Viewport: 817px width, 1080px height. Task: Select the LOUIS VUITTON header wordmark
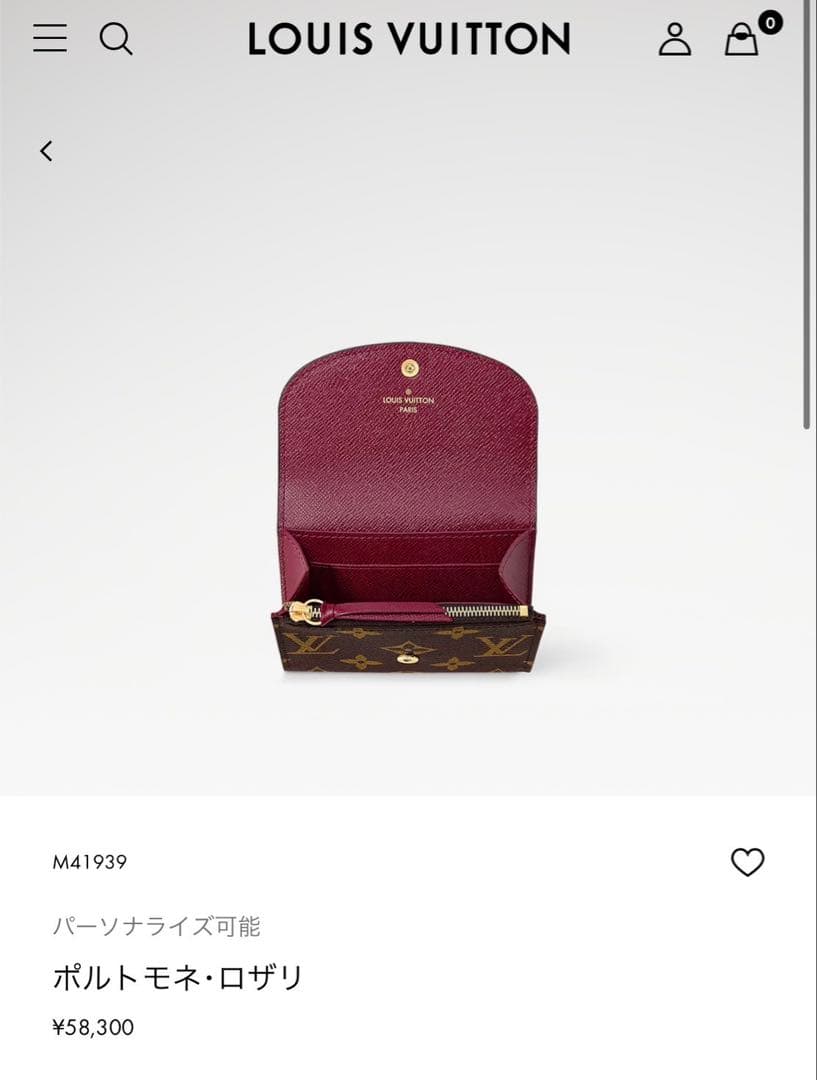[x=408, y=40]
